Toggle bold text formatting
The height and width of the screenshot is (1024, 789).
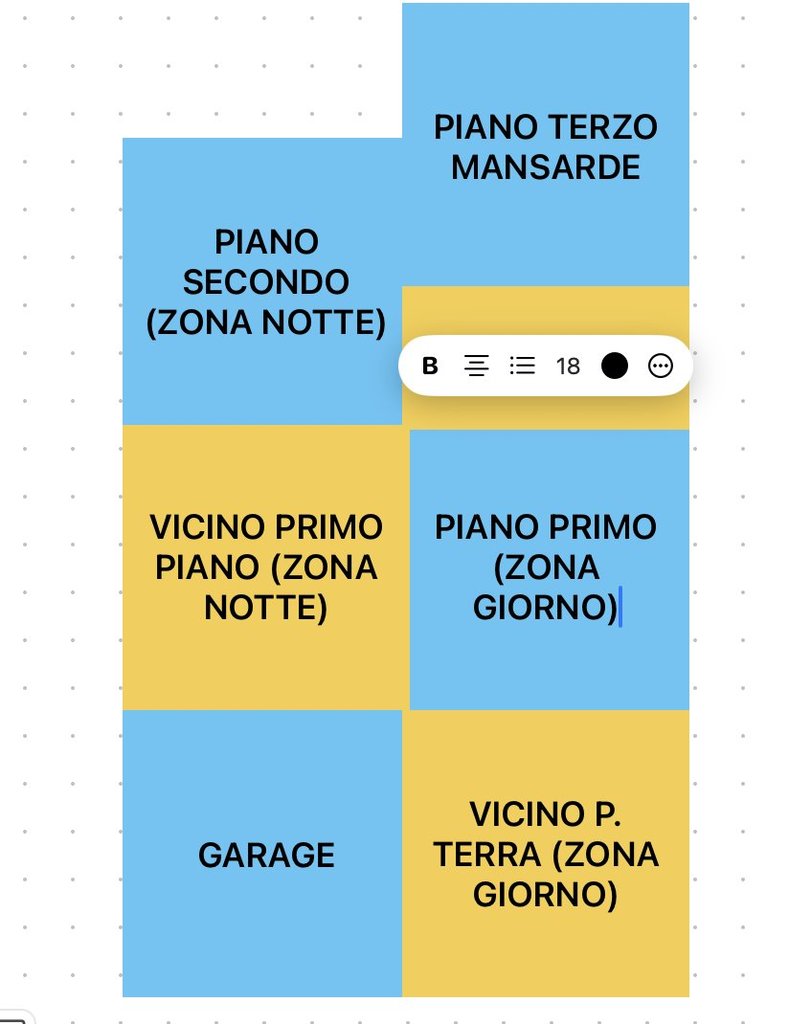coord(430,366)
